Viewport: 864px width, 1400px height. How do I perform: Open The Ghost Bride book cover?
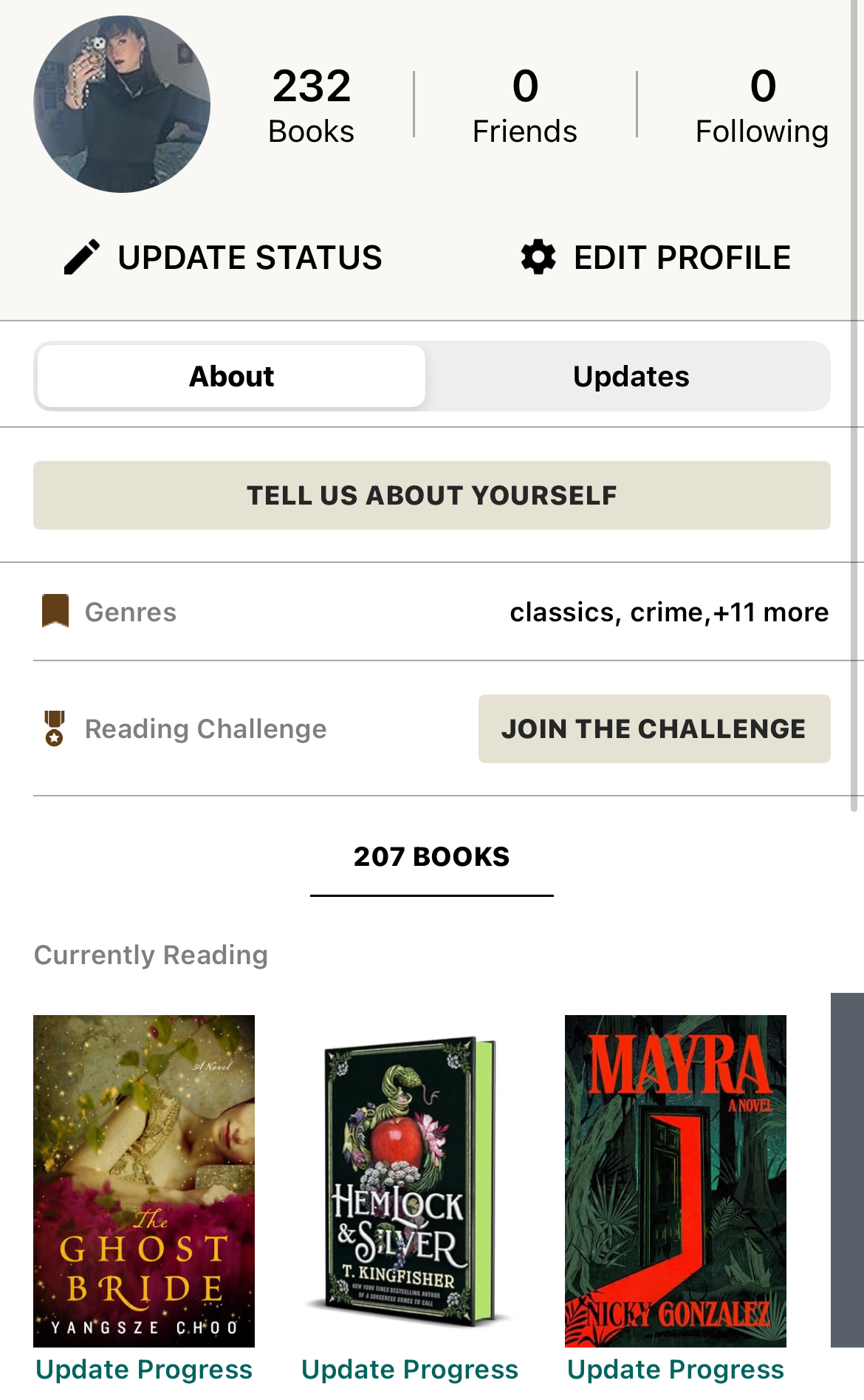pyautogui.click(x=144, y=1181)
